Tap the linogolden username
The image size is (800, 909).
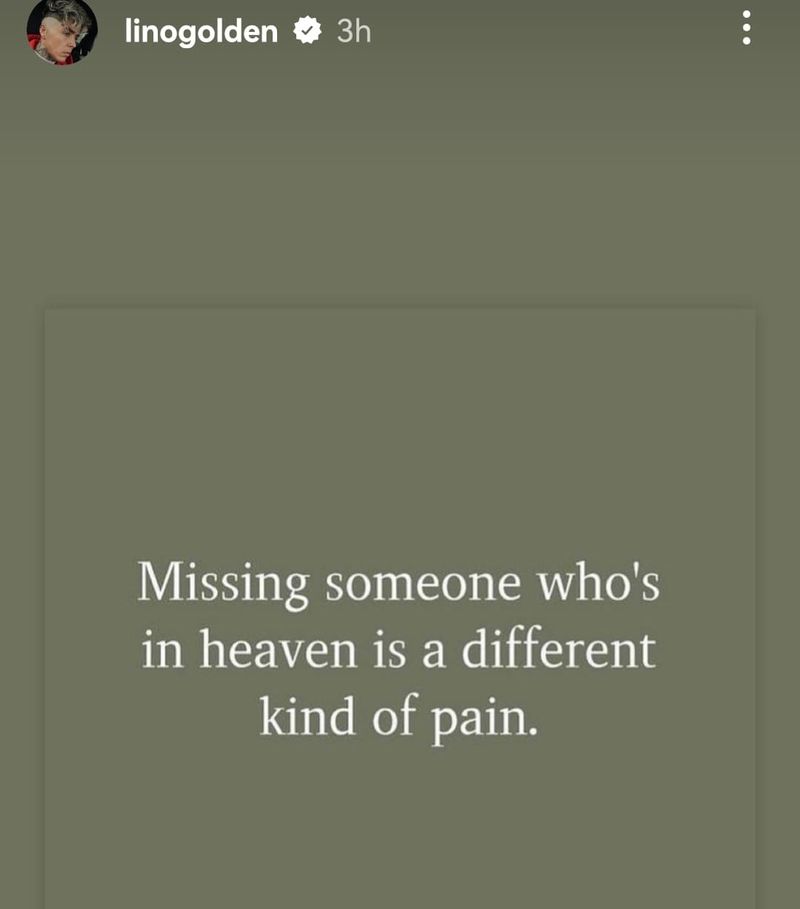click(x=201, y=32)
